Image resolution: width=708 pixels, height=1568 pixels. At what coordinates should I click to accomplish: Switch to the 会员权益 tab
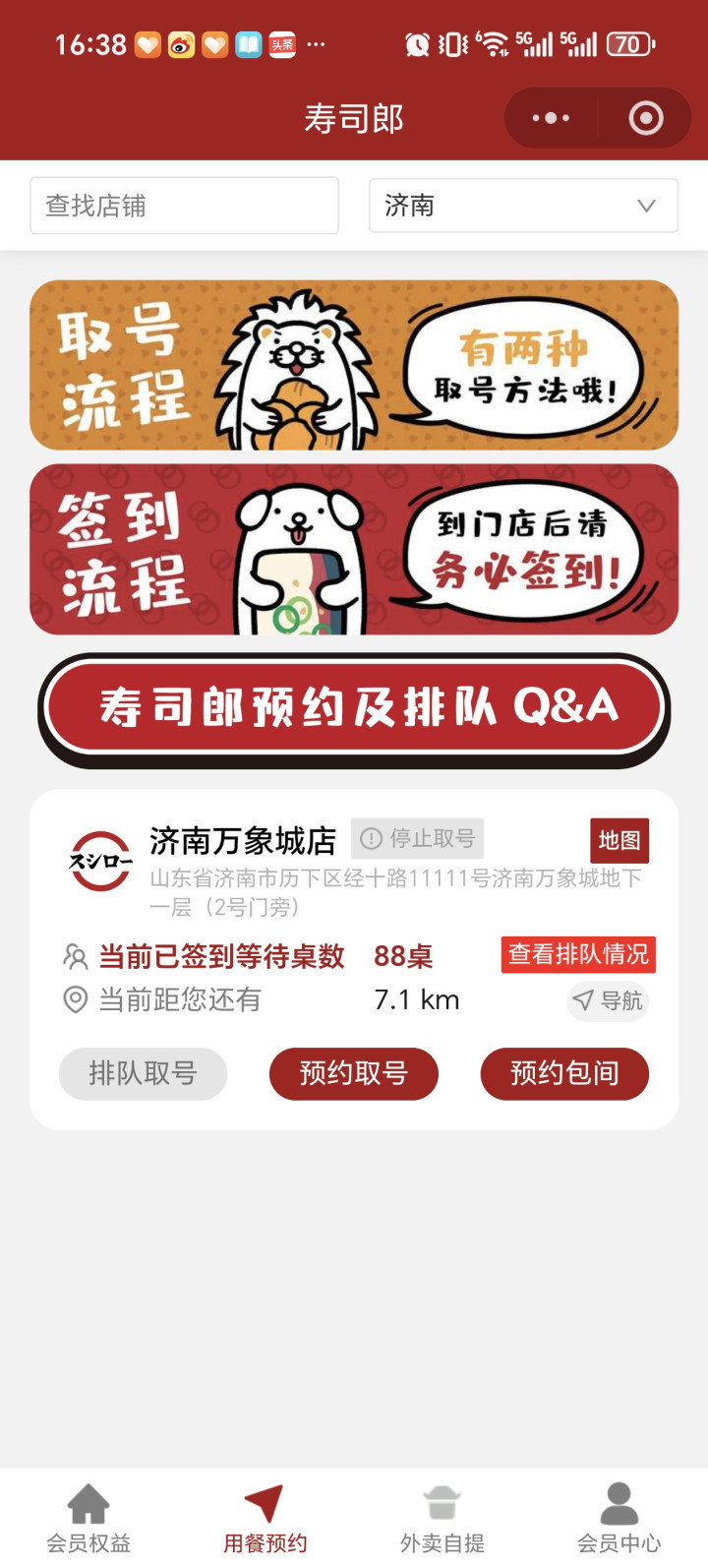click(88, 1519)
